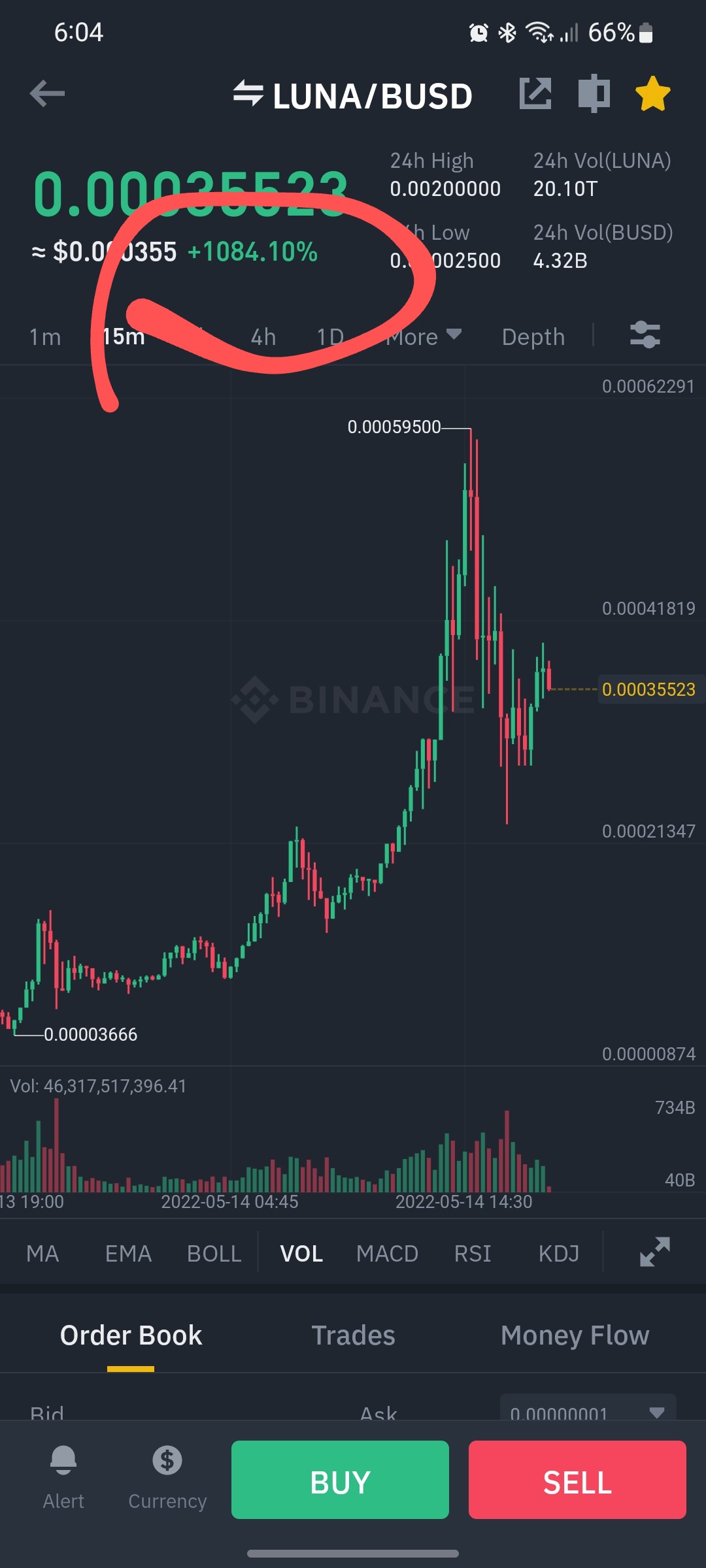Remove LUNA/BUSD from favorites star
Viewport: 706px width, 1568px height.
652,93
